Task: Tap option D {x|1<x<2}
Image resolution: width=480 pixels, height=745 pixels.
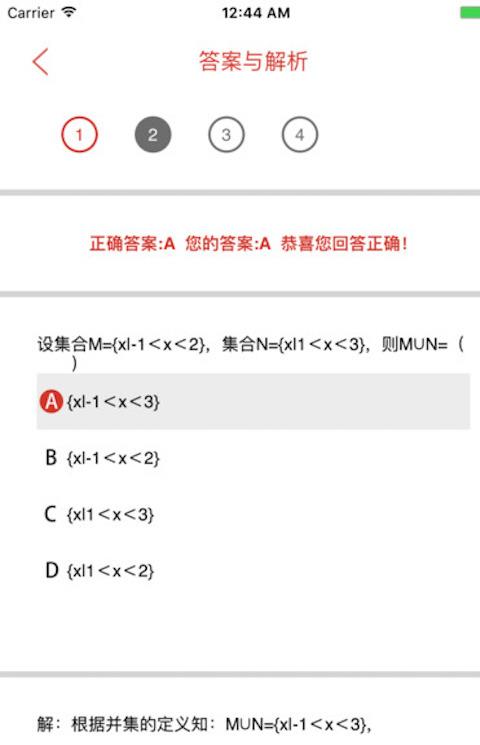Action: tap(253, 570)
